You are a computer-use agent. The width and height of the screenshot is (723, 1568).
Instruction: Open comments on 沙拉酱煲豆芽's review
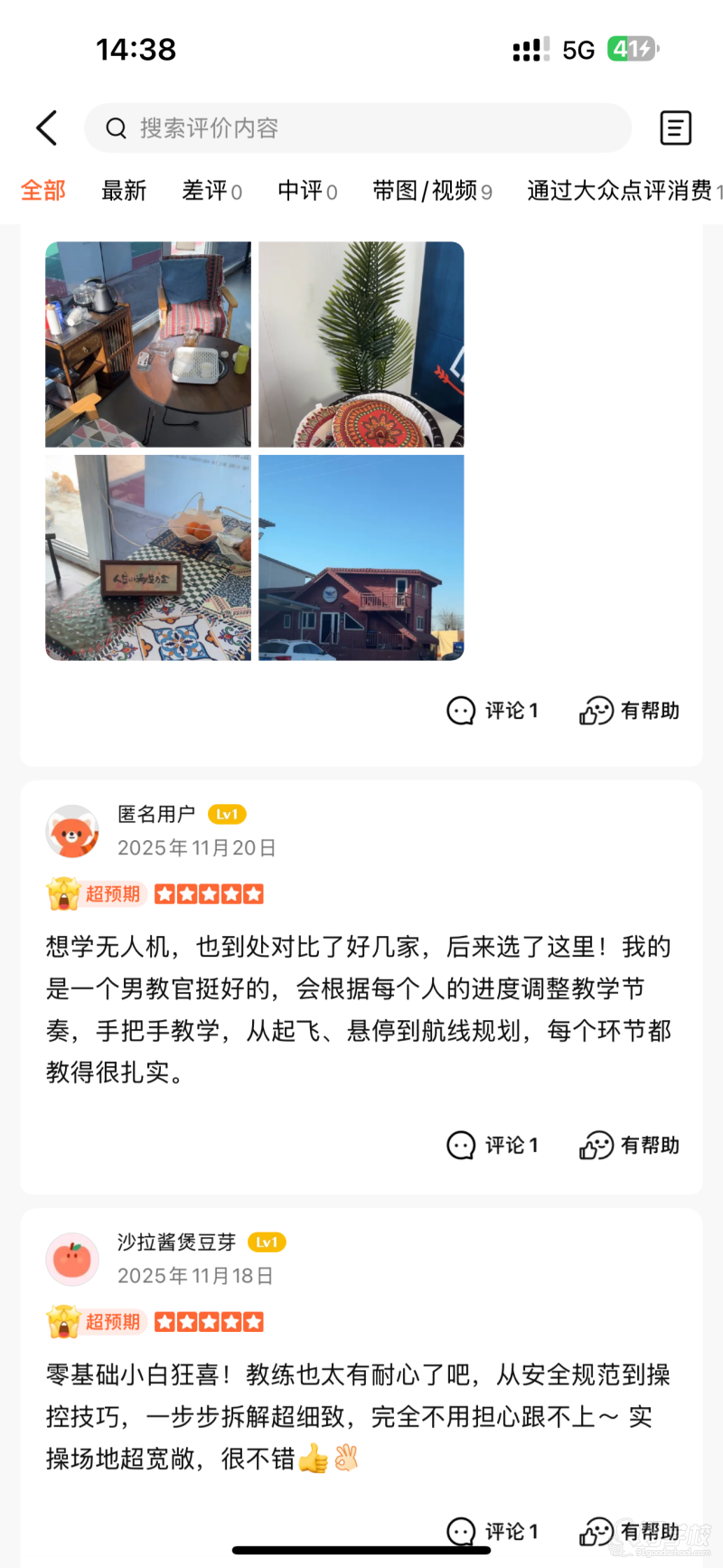(493, 1532)
